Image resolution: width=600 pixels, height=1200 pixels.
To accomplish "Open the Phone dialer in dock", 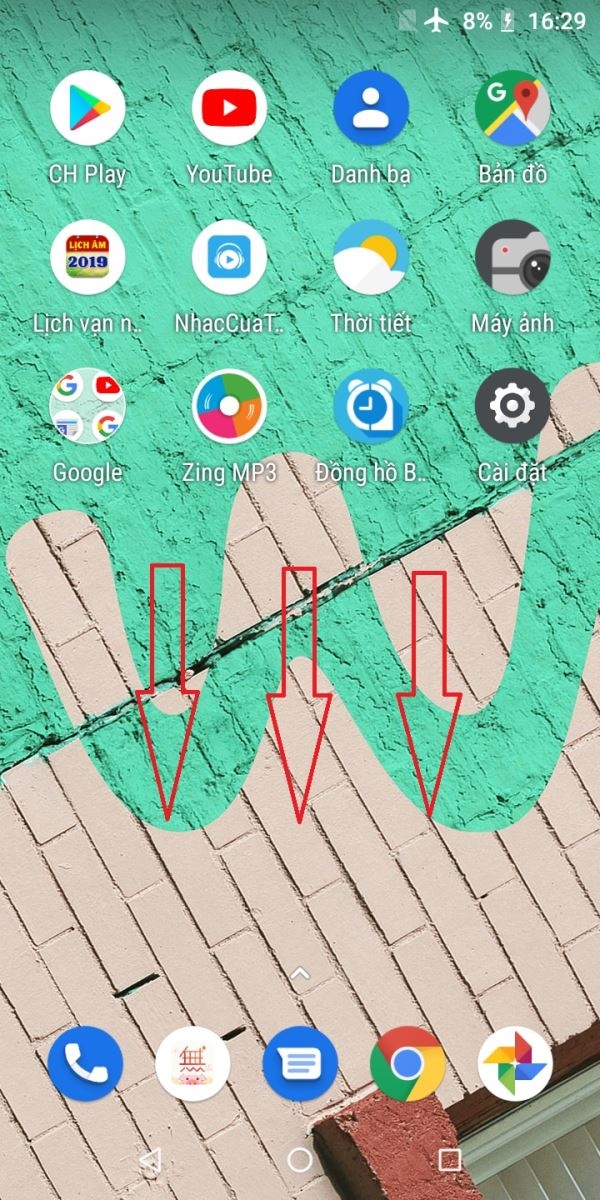I will click(85, 1063).
